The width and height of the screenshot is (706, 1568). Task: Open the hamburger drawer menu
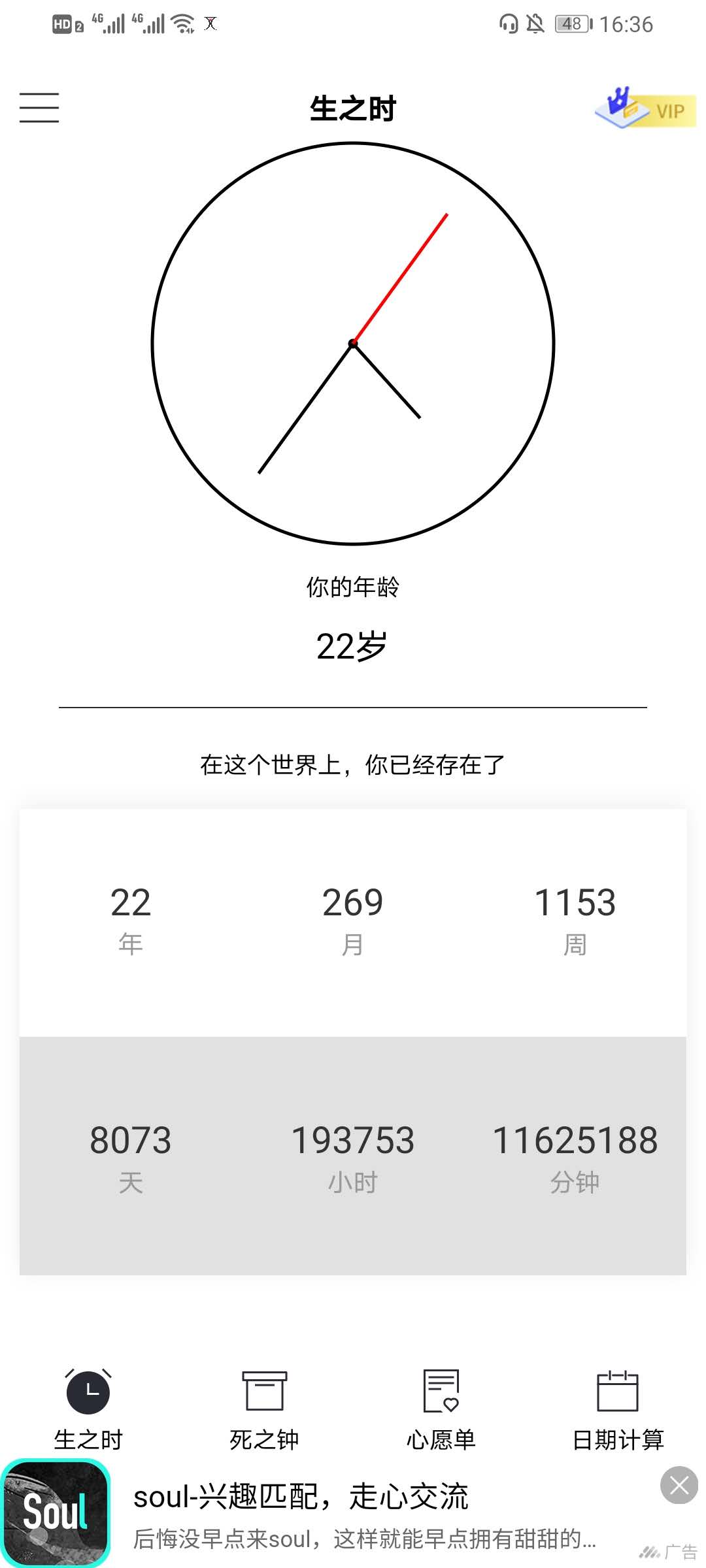pos(39,108)
